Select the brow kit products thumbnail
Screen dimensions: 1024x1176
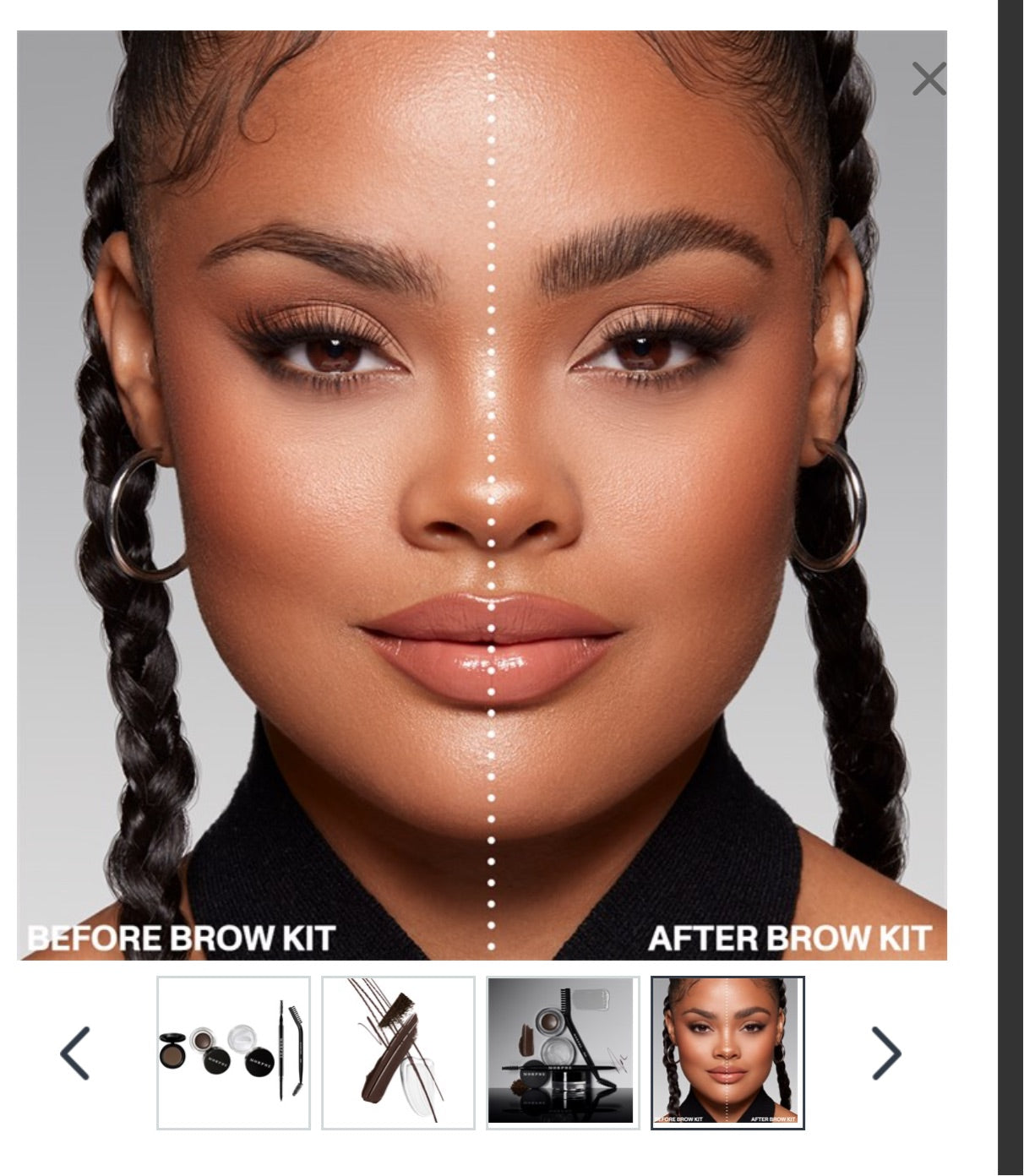(233, 1053)
